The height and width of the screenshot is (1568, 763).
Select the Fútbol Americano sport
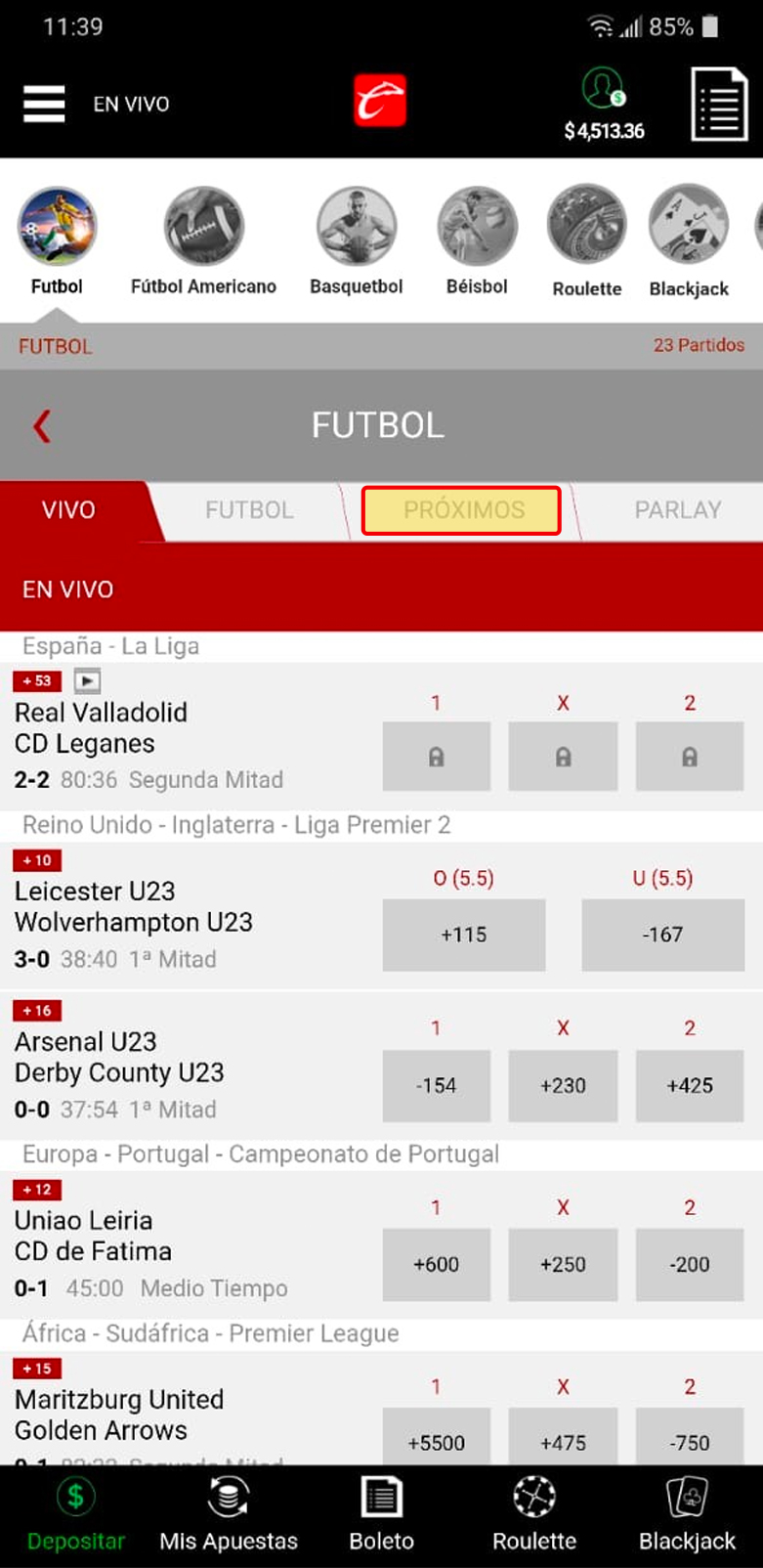[203, 242]
